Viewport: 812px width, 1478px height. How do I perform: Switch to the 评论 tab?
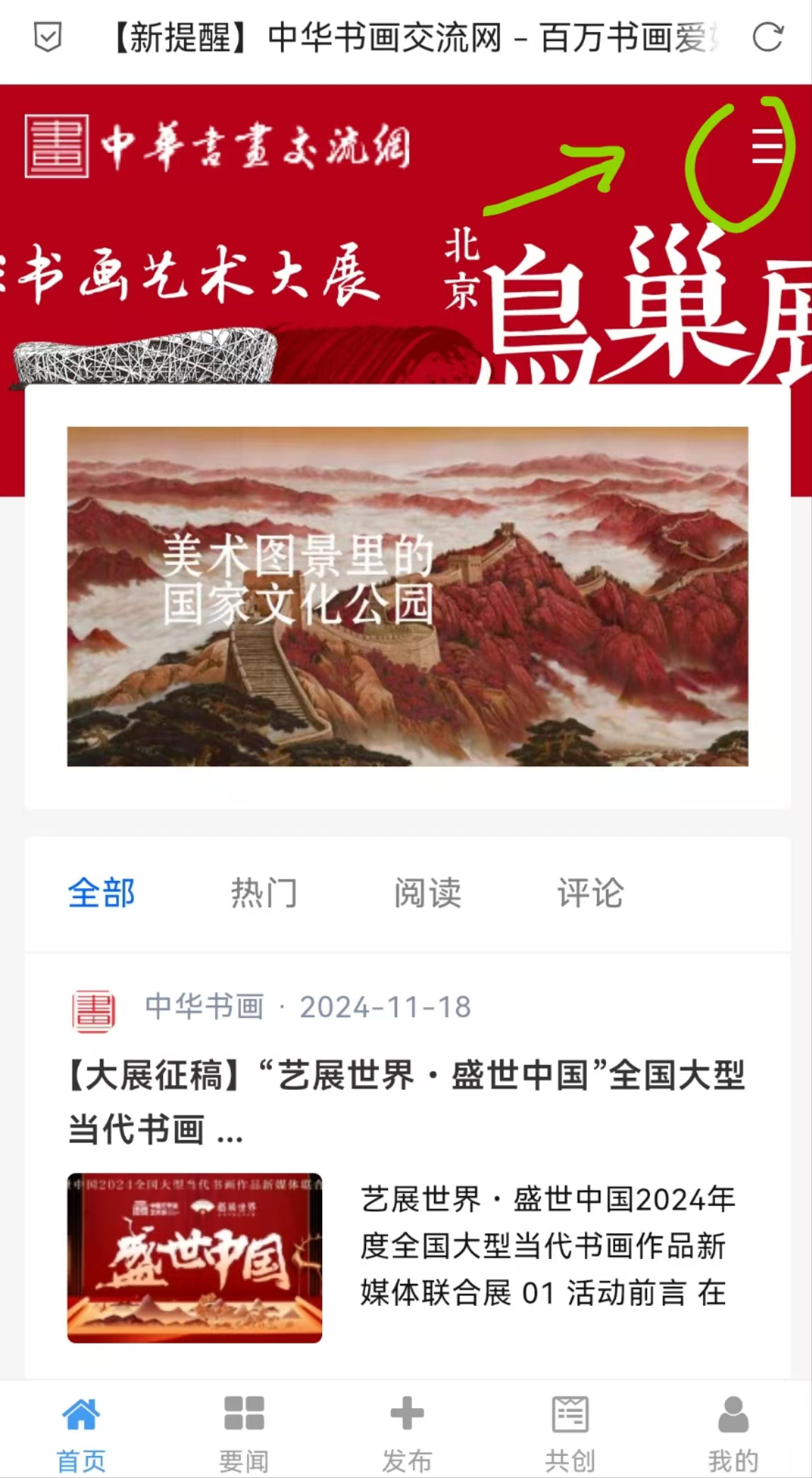click(590, 893)
